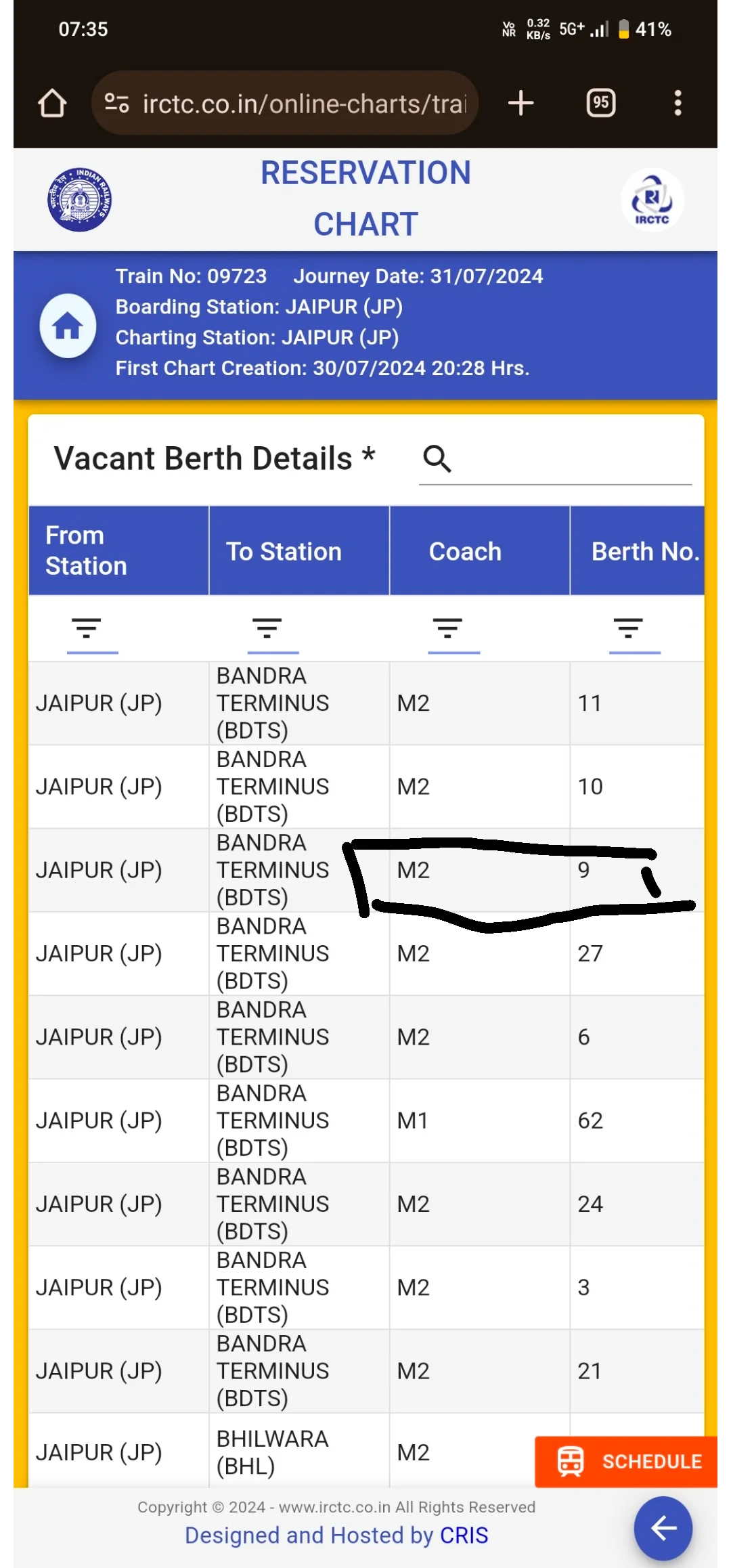The width and height of the screenshot is (731, 1568).
Task: Click the new tab plus icon
Action: (520, 103)
